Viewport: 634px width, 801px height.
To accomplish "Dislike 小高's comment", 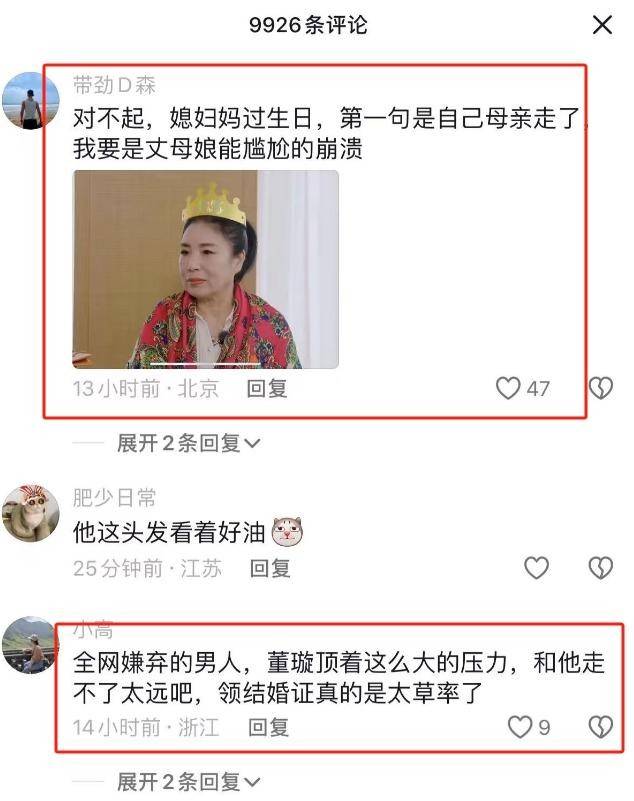I will tap(600, 727).
